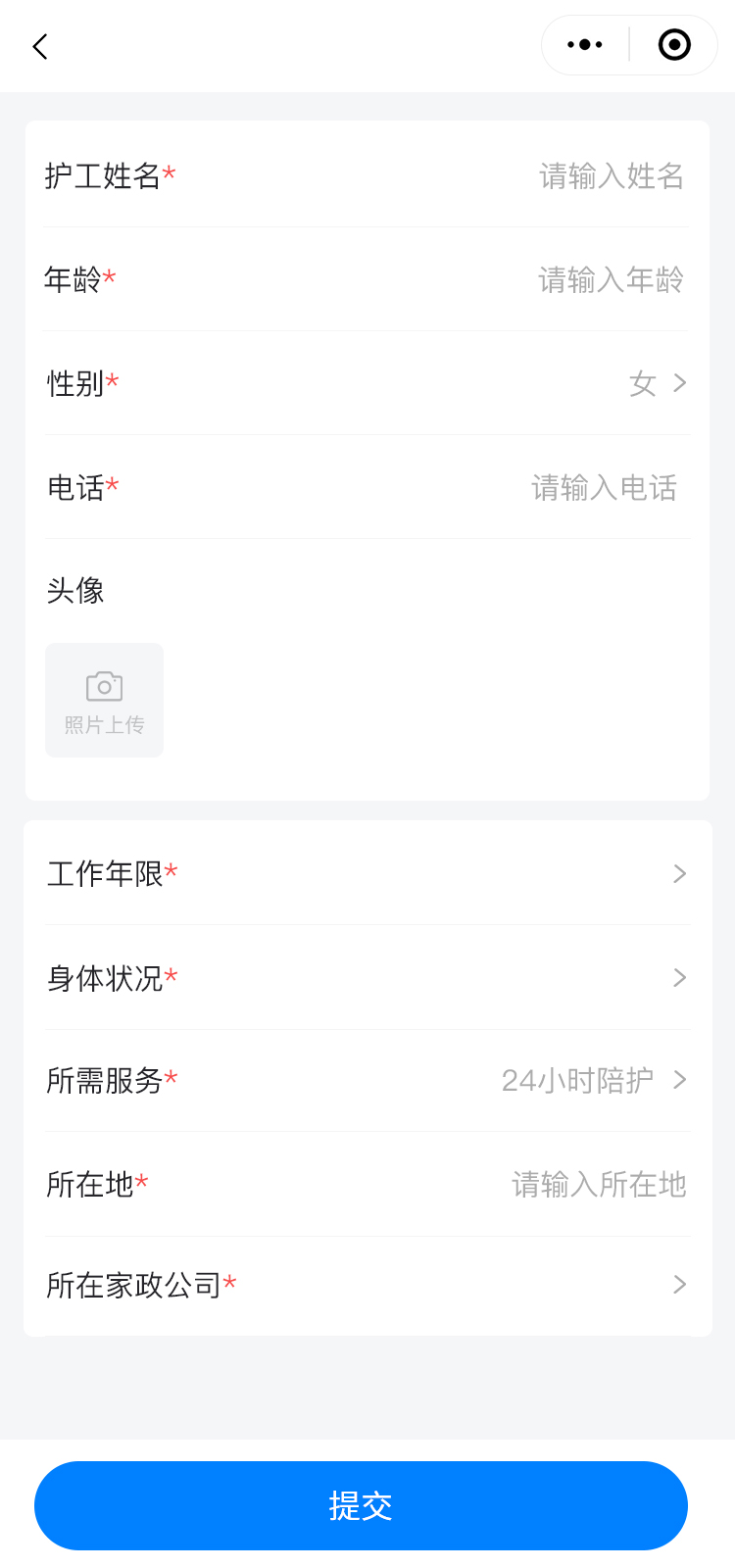Go back using the top-left arrow
This screenshot has width=735, height=1568.
tap(40, 46)
